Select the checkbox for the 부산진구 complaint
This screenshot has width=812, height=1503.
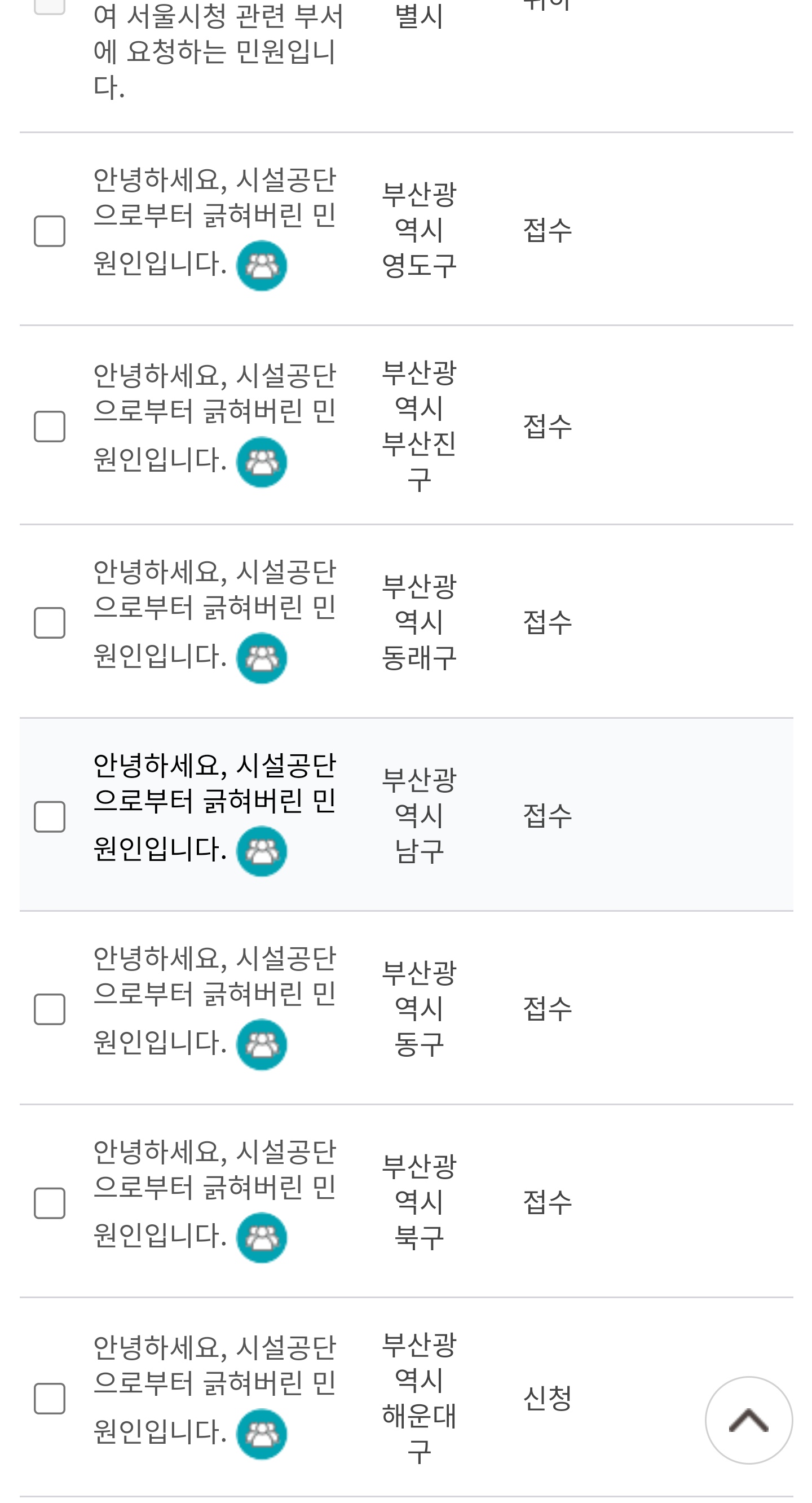tap(50, 427)
